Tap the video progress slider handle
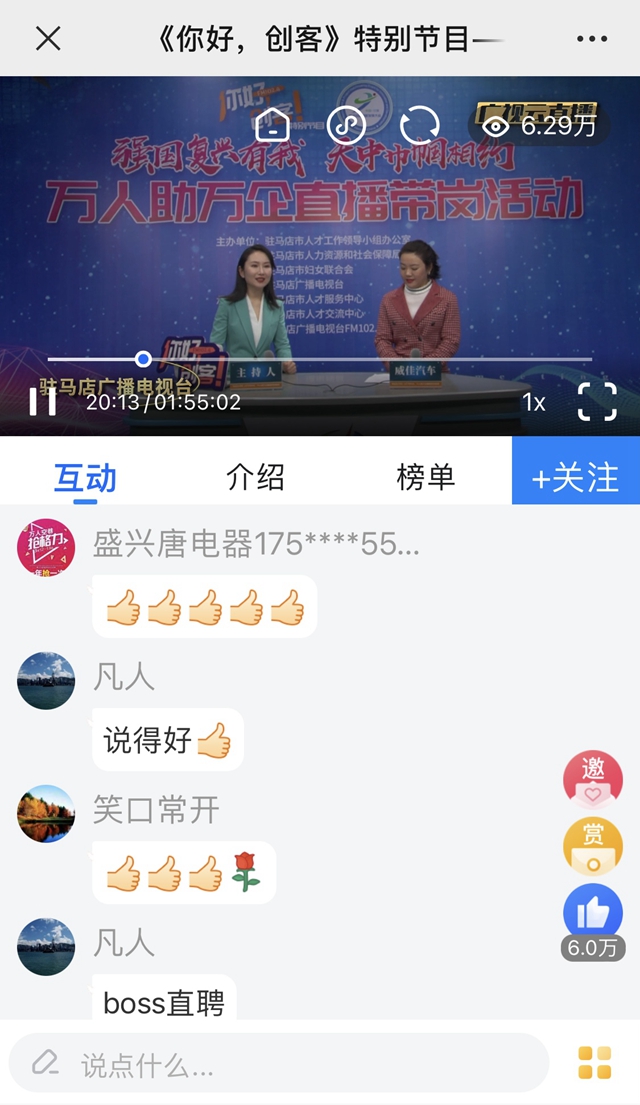The image size is (640, 1105). (143, 359)
